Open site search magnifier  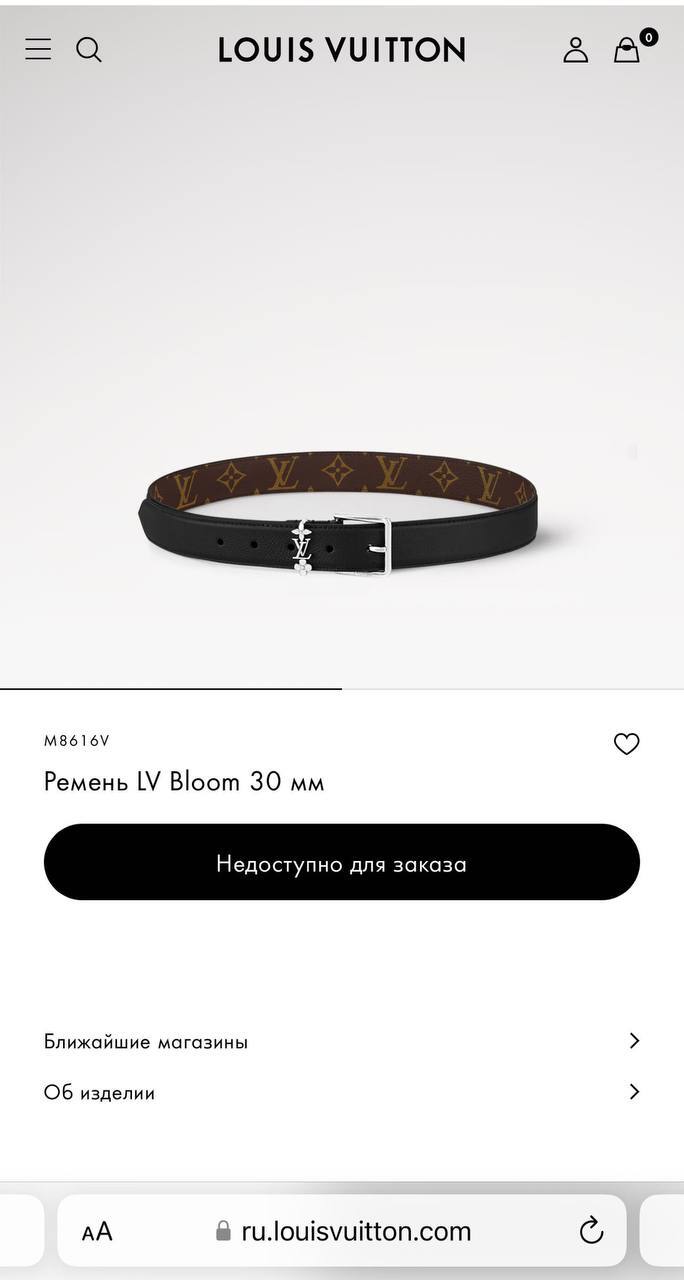click(x=89, y=49)
